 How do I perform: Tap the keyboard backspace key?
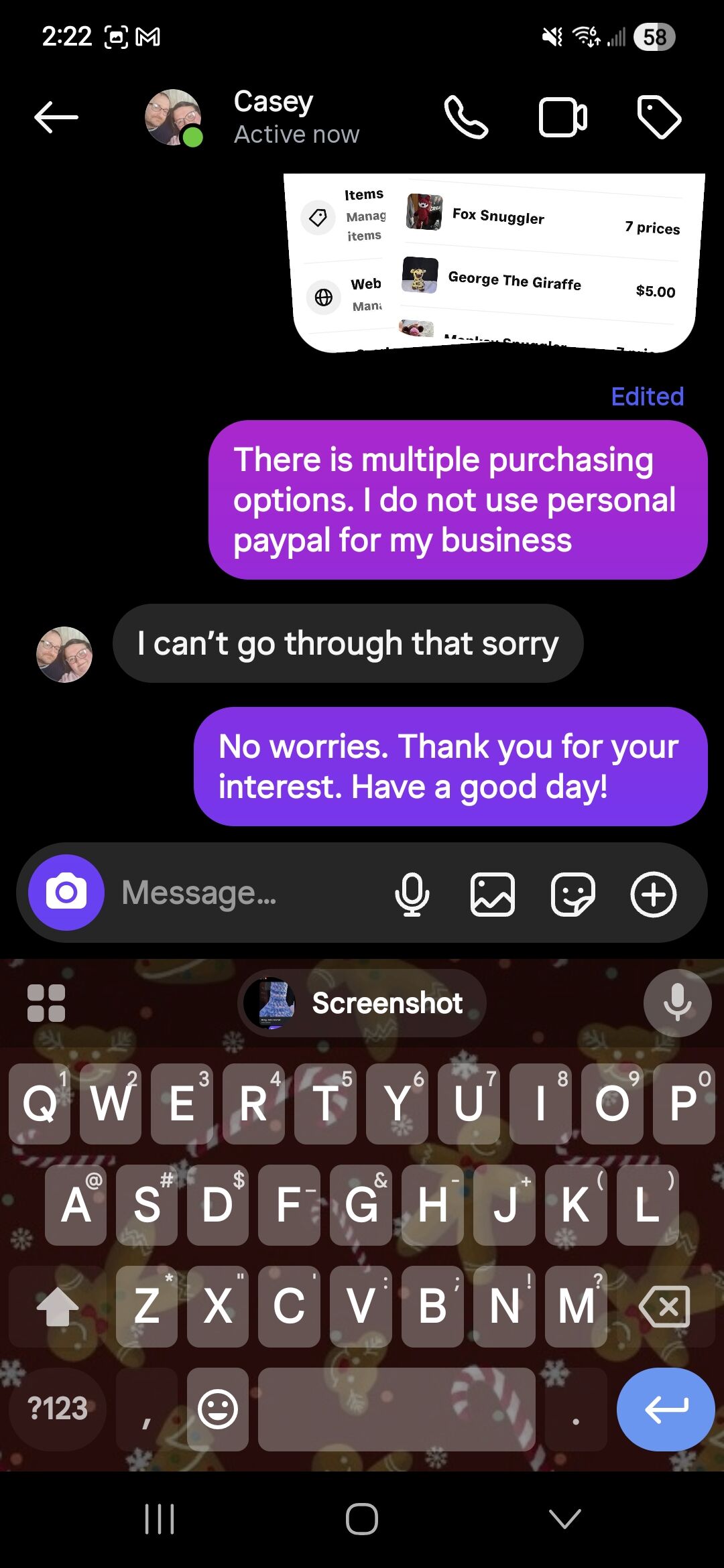664,1306
